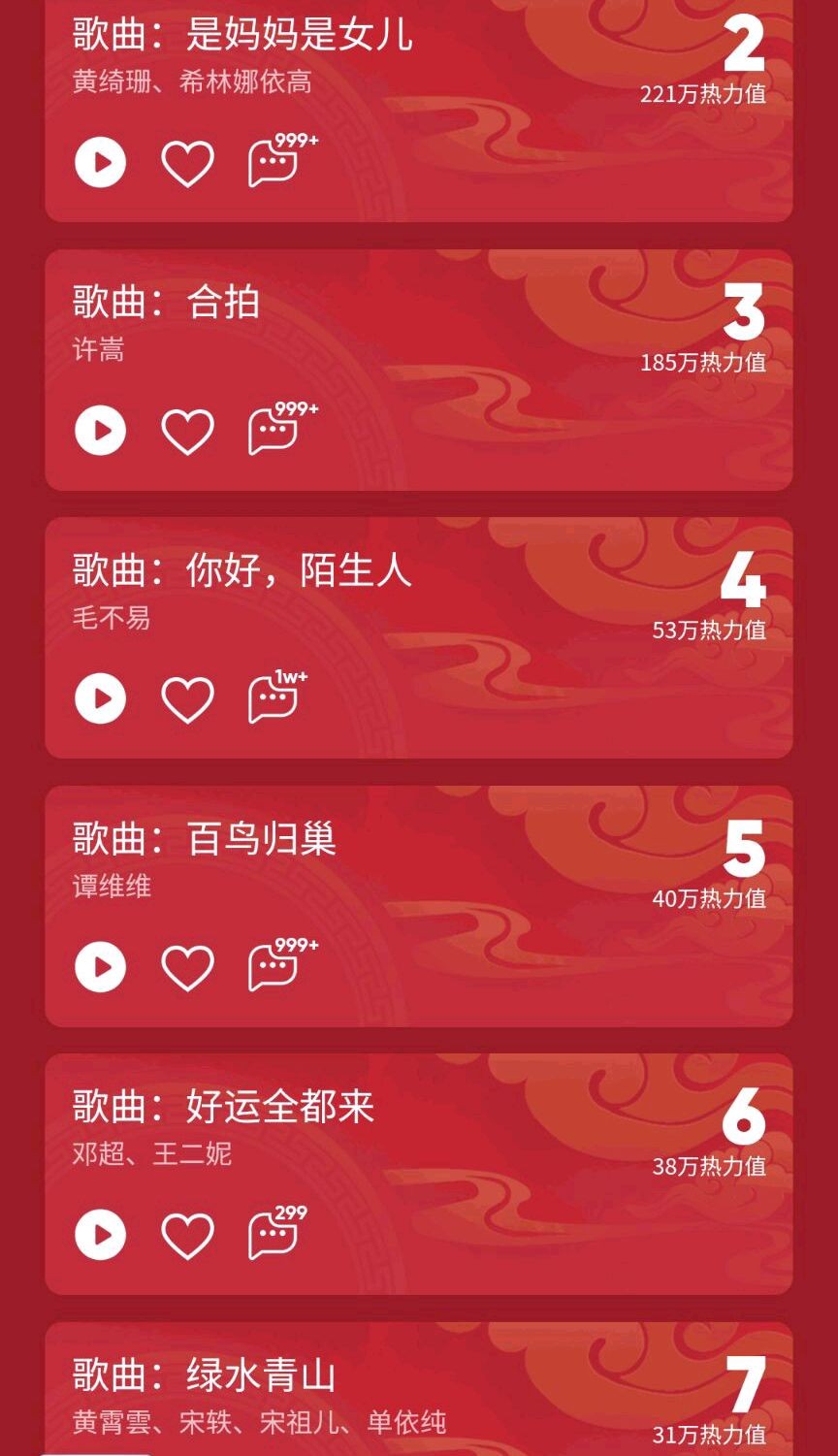Play 百鸟归巢 by 谭维维
838x1456 pixels.
click(101, 967)
